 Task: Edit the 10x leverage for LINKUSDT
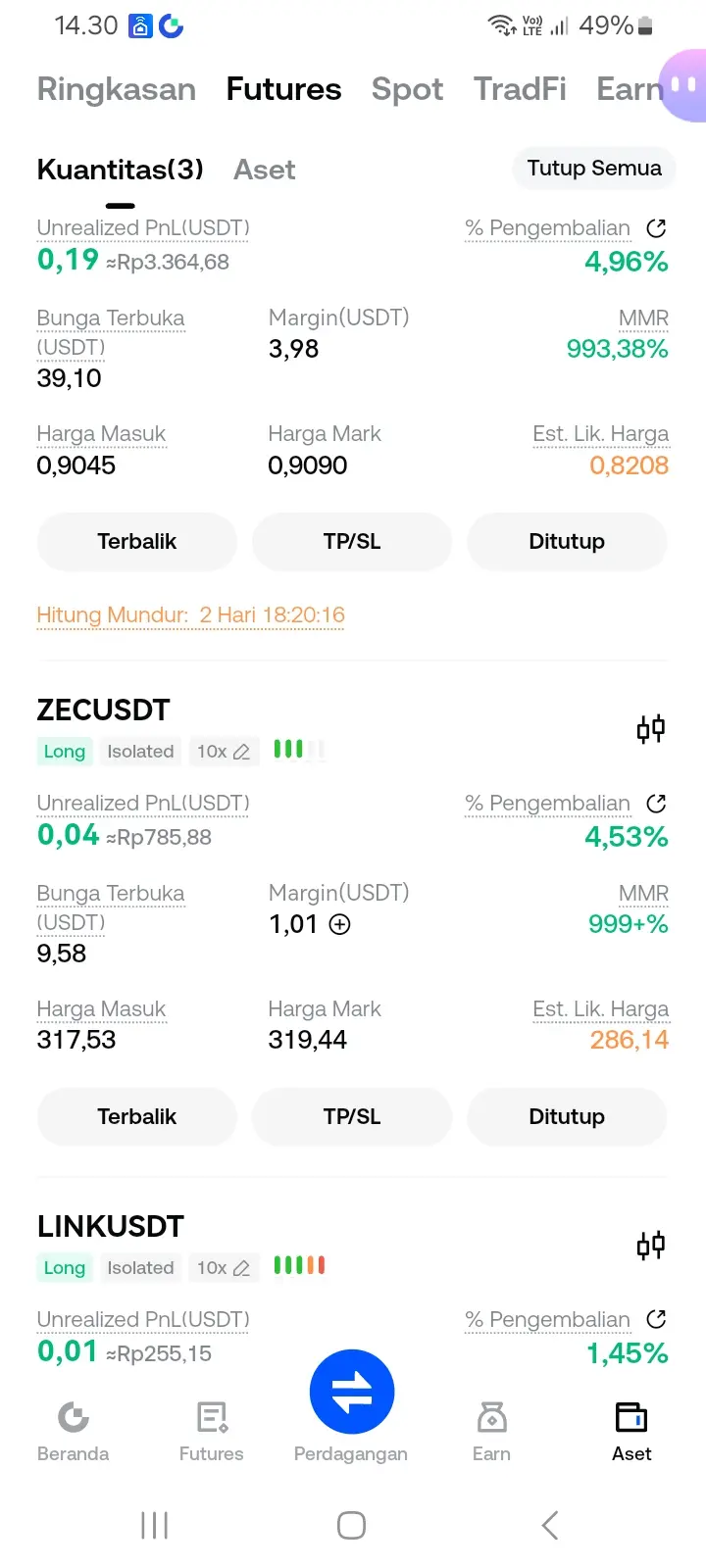(224, 1268)
